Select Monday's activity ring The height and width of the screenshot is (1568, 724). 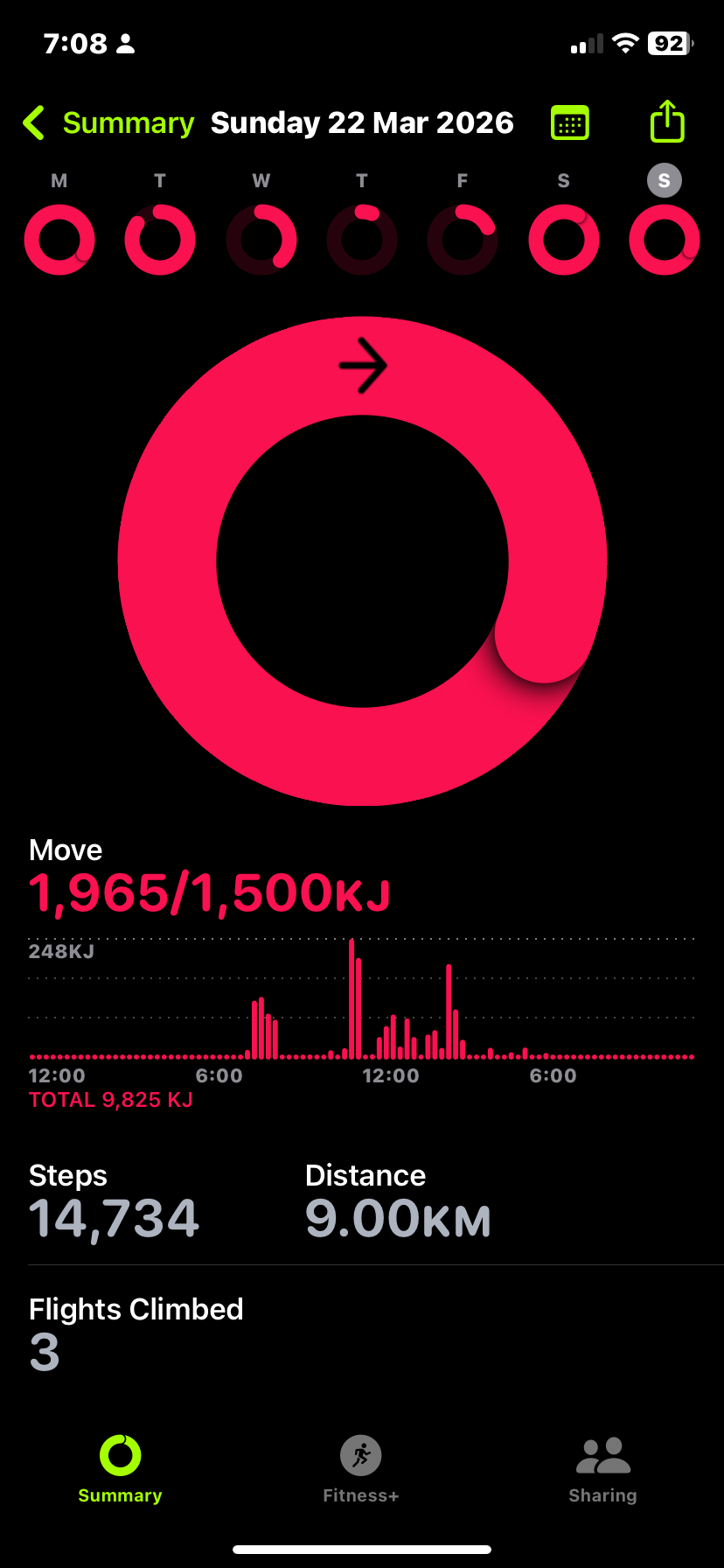pos(59,240)
